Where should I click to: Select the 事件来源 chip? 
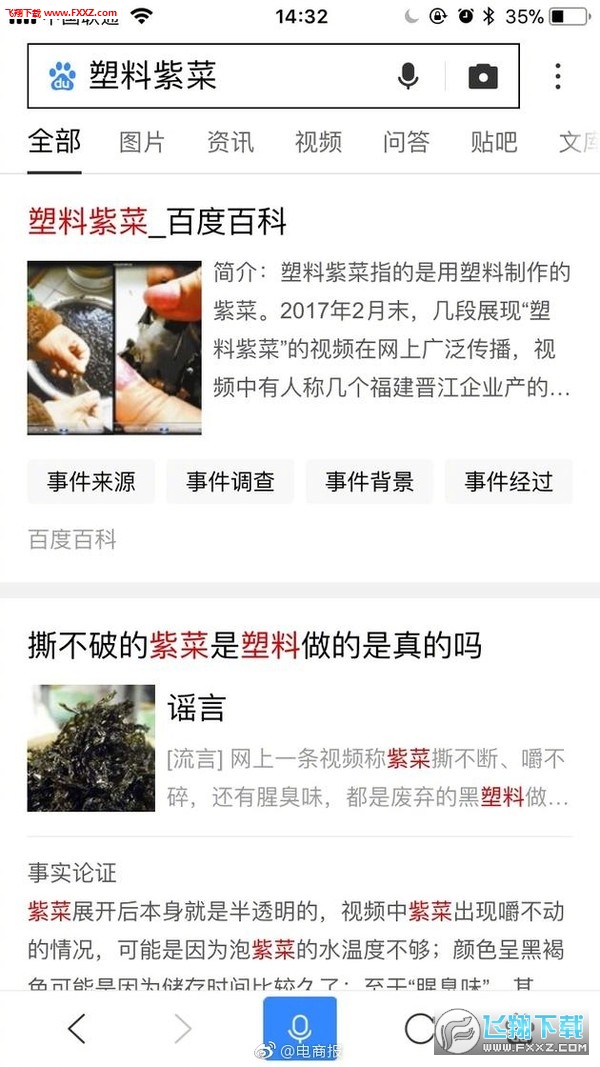click(91, 482)
